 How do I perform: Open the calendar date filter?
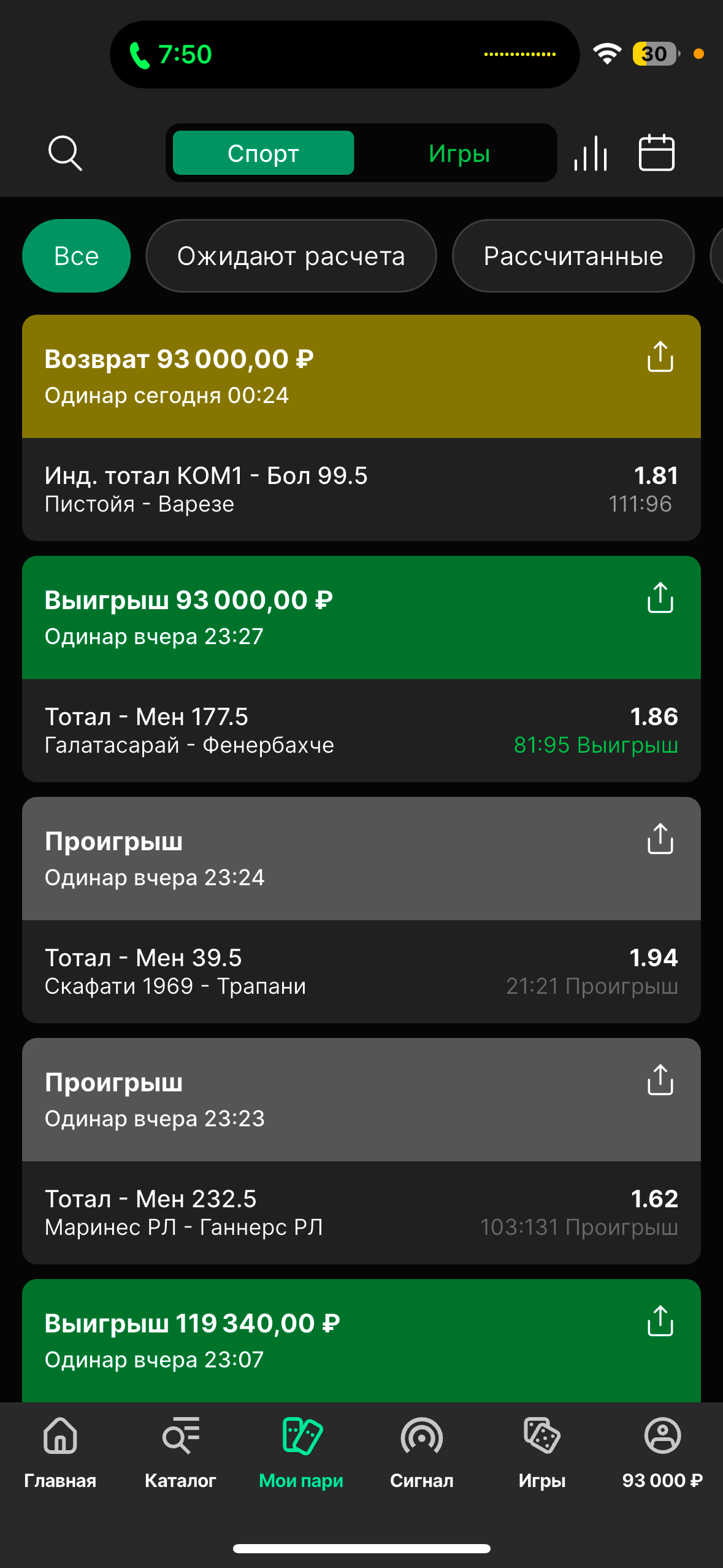[657, 152]
